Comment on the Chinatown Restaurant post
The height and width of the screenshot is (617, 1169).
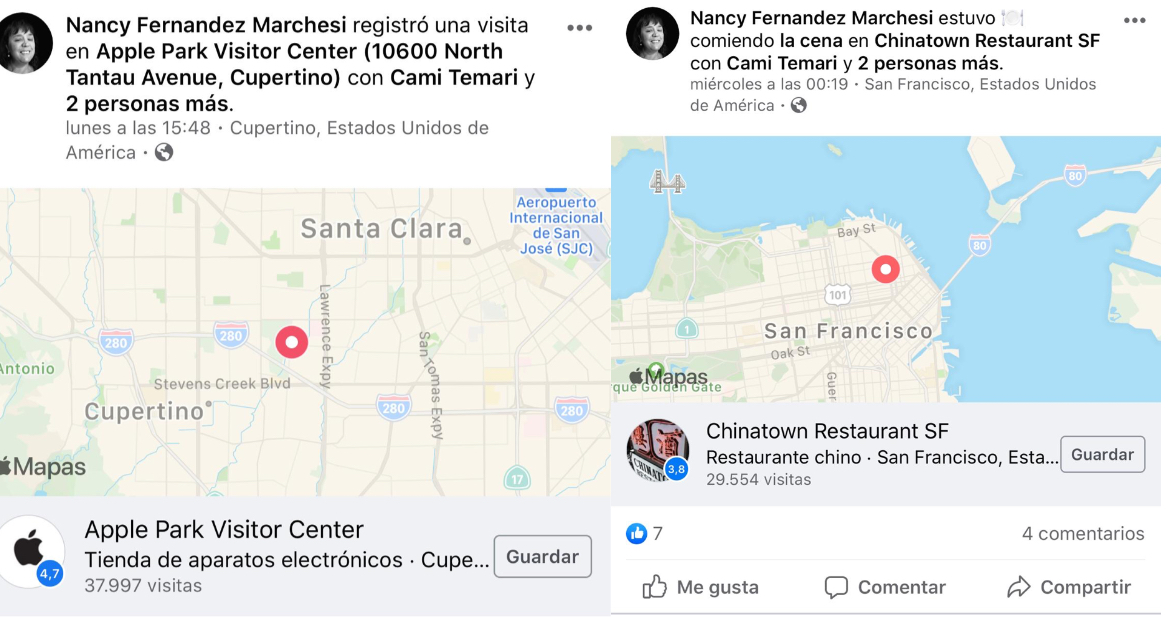click(885, 587)
